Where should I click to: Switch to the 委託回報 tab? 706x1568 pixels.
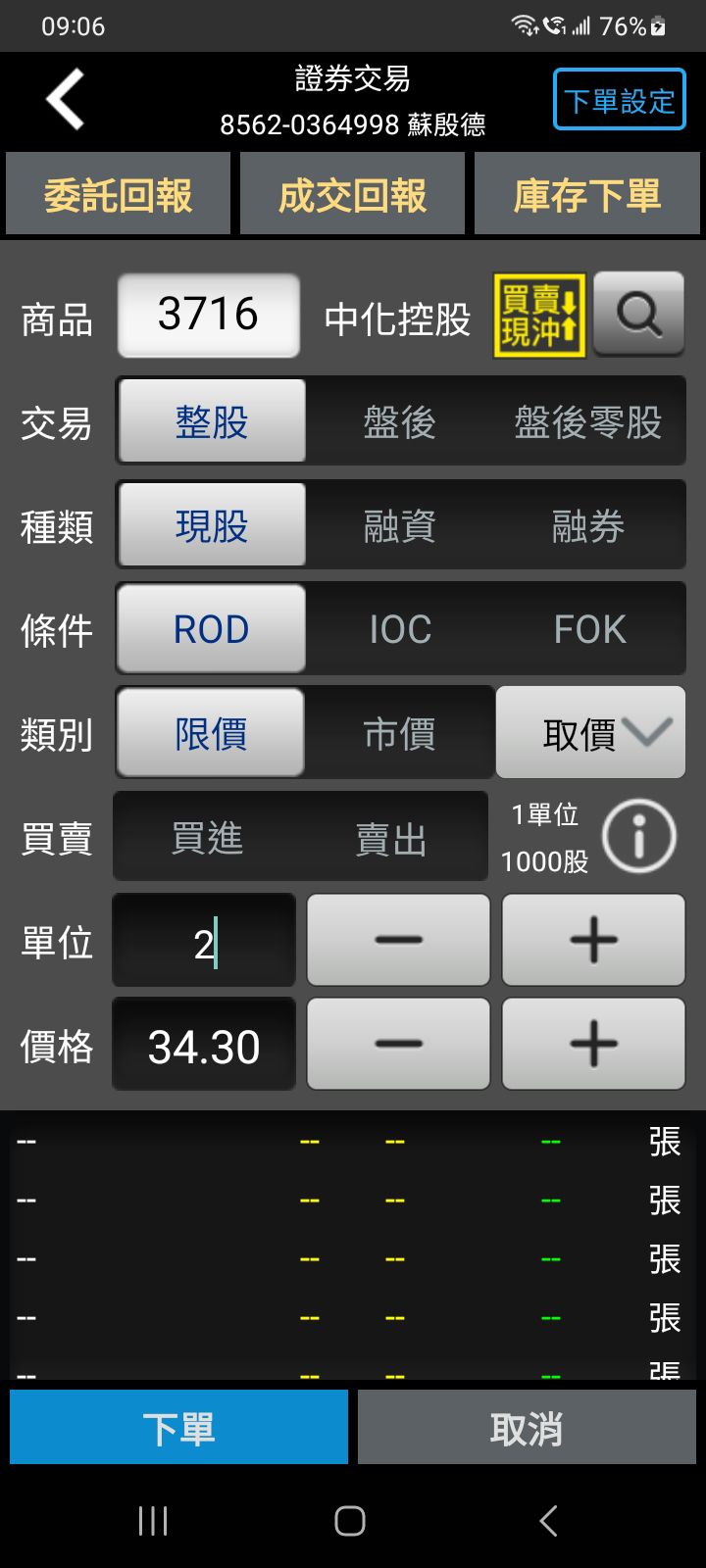[x=118, y=194]
